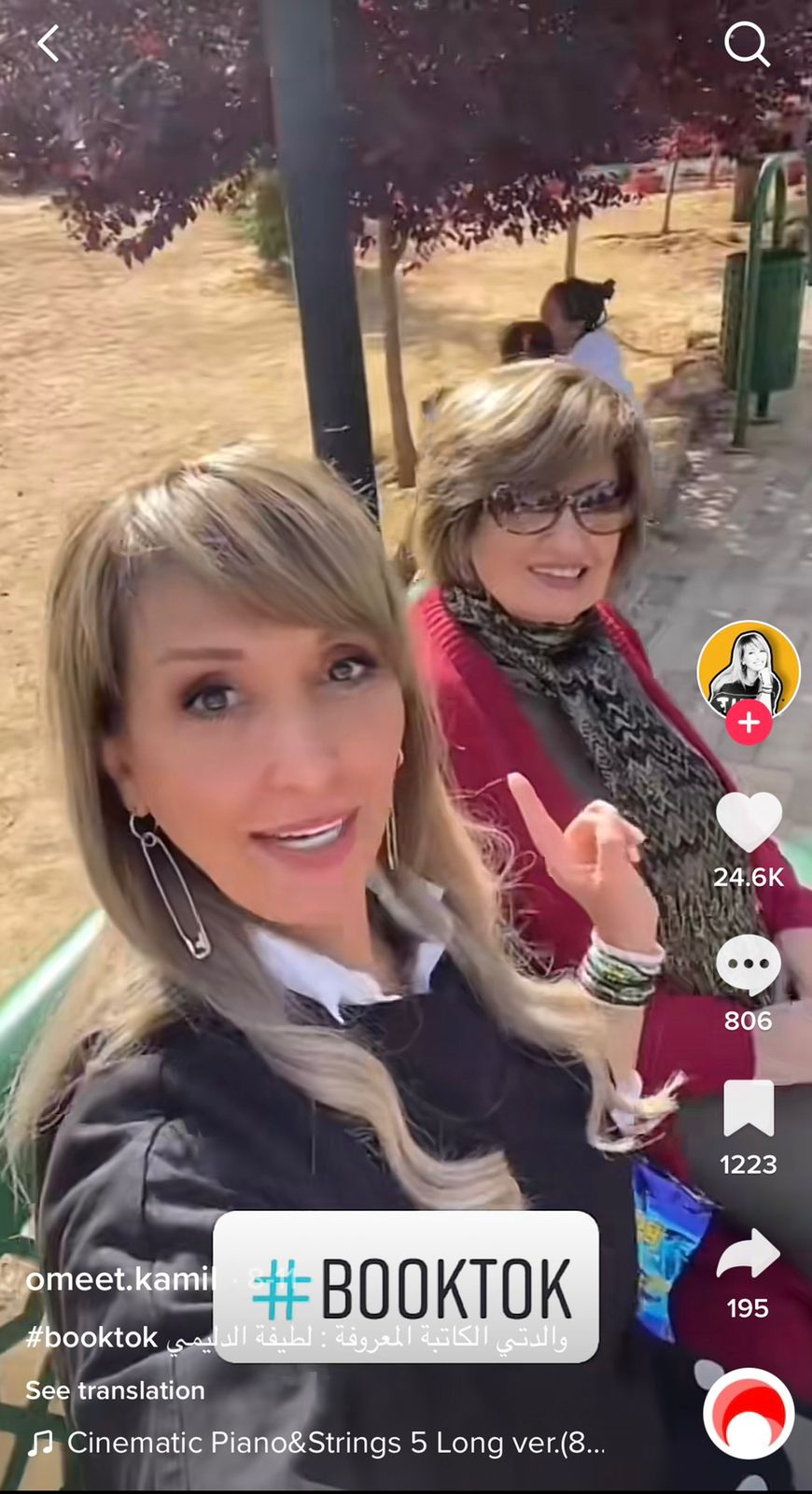Open the #booktok hashtag in caption
Image resolution: width=812 pixels, height=1494 pixels.
tap(91, 1337)
